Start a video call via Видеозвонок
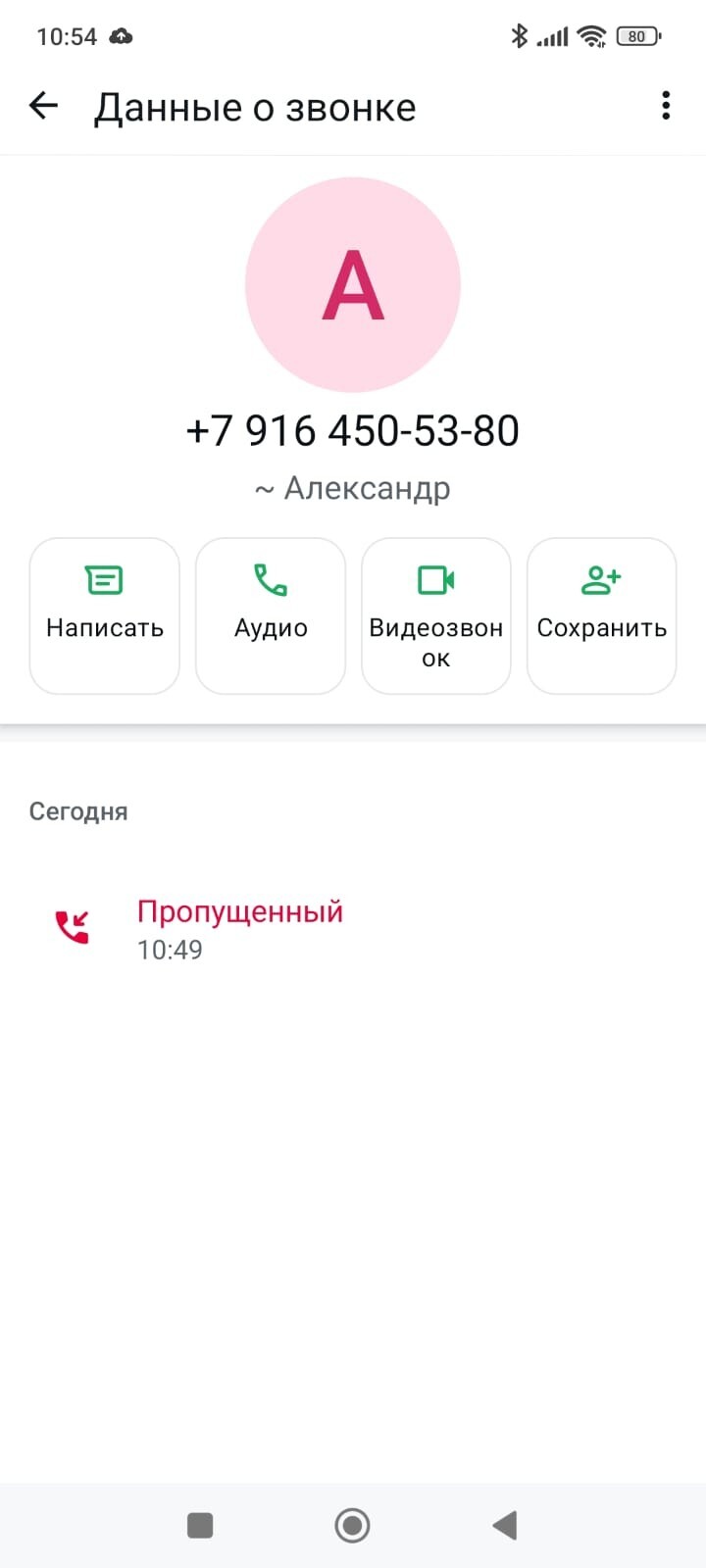 tap(436, 615)
